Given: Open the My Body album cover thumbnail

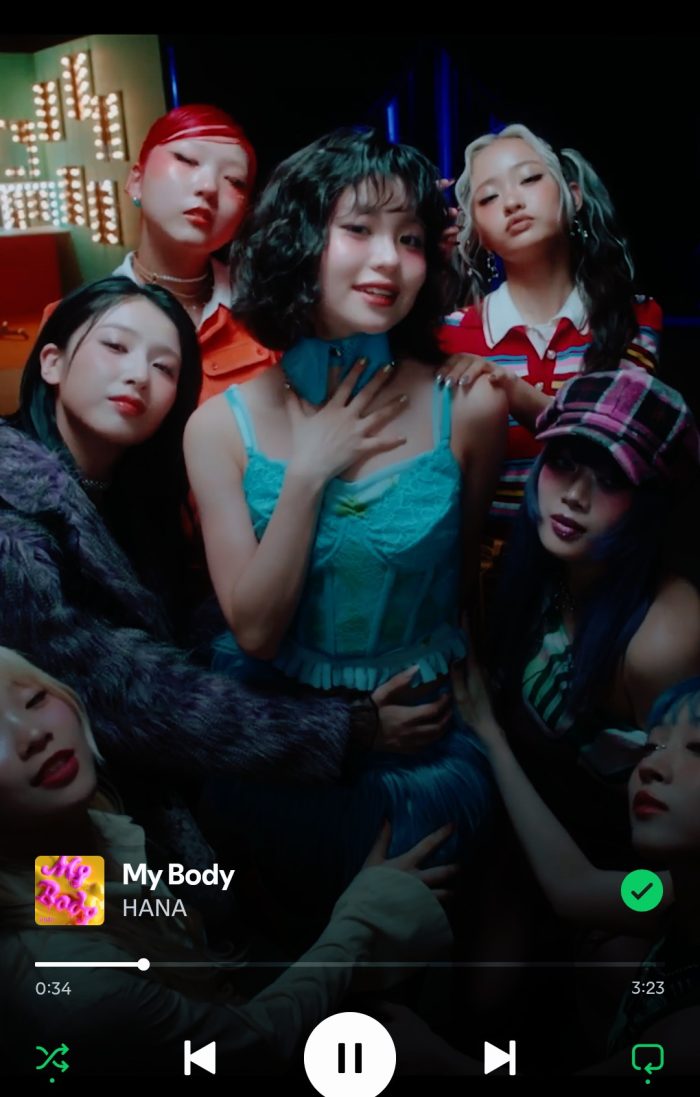Looking at the screenshot, I should tap(69, 890).
